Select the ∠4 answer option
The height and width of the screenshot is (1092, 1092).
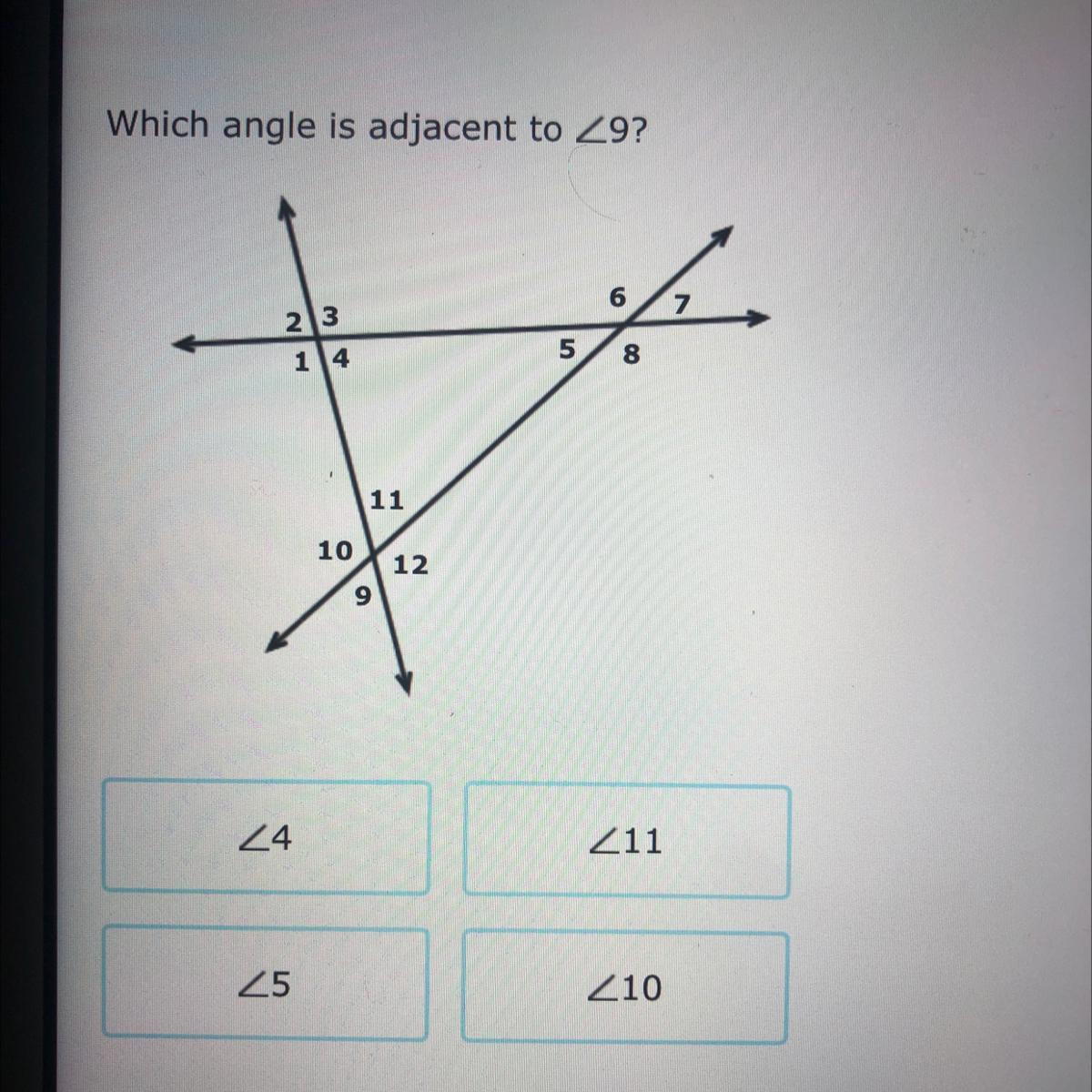(x=266, y=837)
